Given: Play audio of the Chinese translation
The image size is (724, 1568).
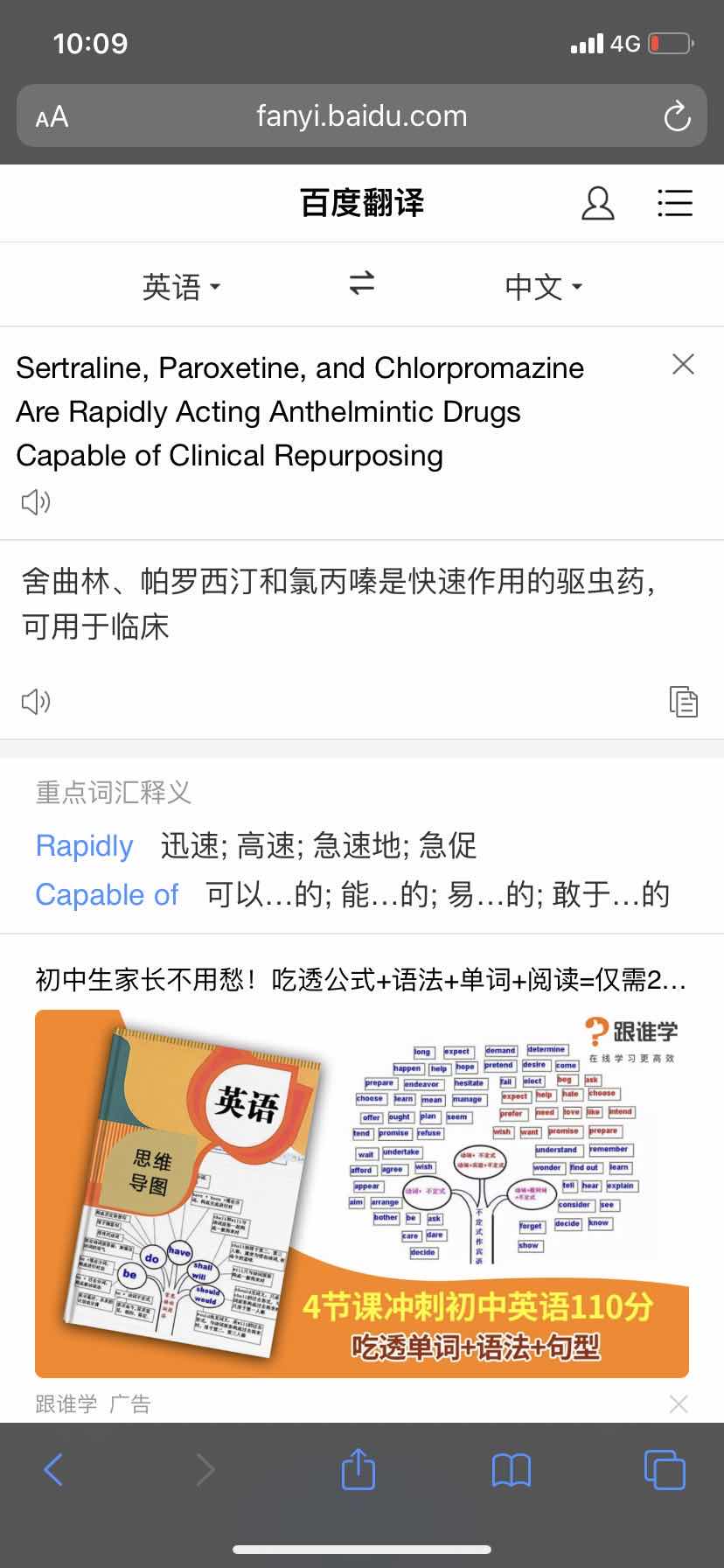Looking at the screenshot, I should pyautogui.click(x=36, y=701).
